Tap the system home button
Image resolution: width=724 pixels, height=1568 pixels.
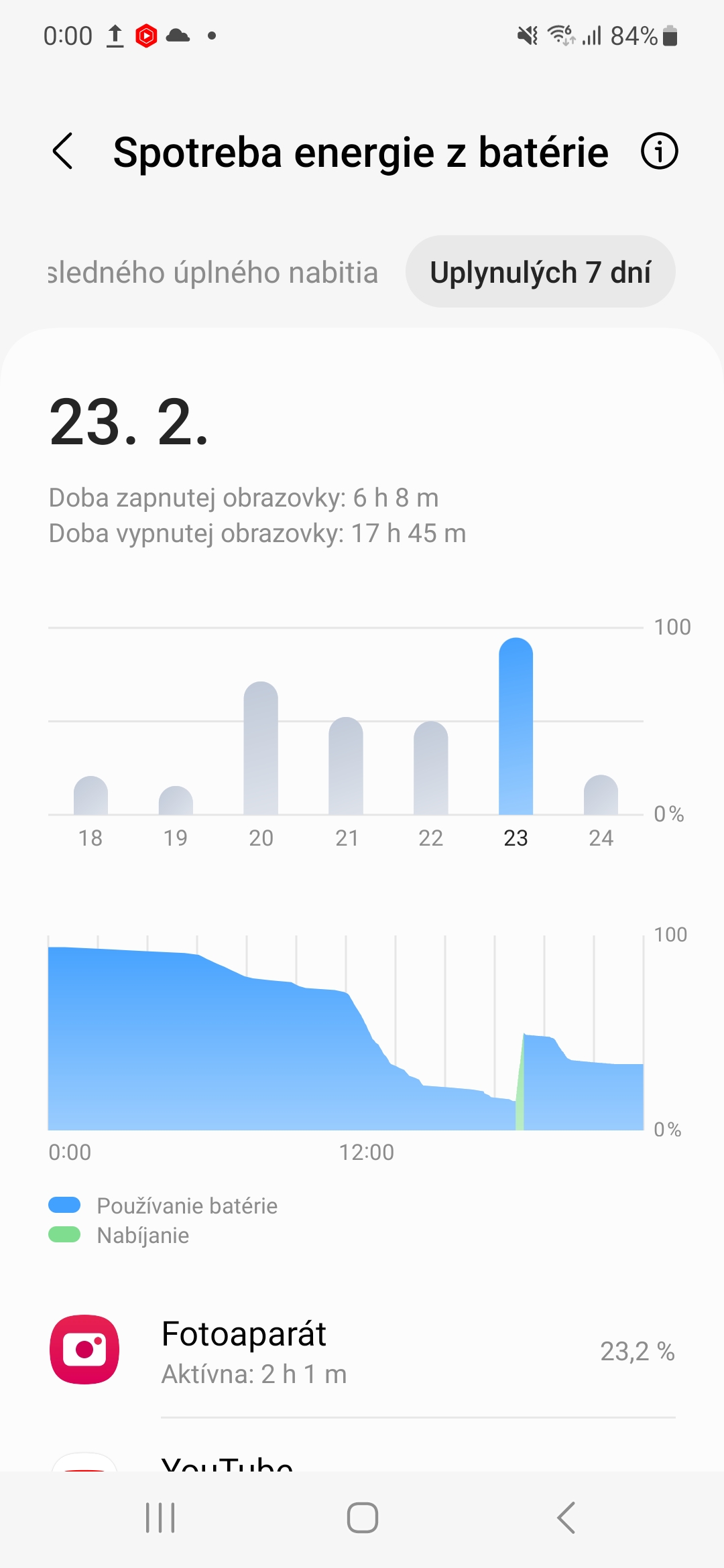pyautogui.click(x=362, y=1518)
